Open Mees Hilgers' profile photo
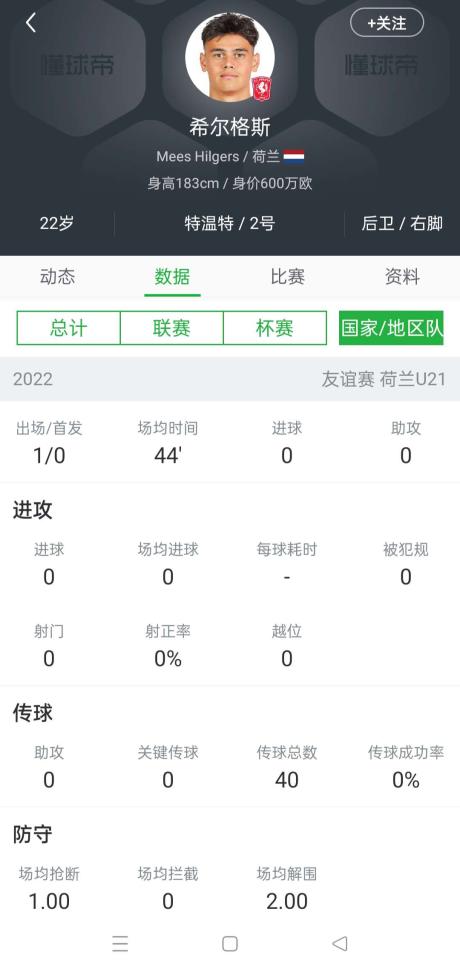The width and height of the screenshot is (460, 972). (230, 57)
